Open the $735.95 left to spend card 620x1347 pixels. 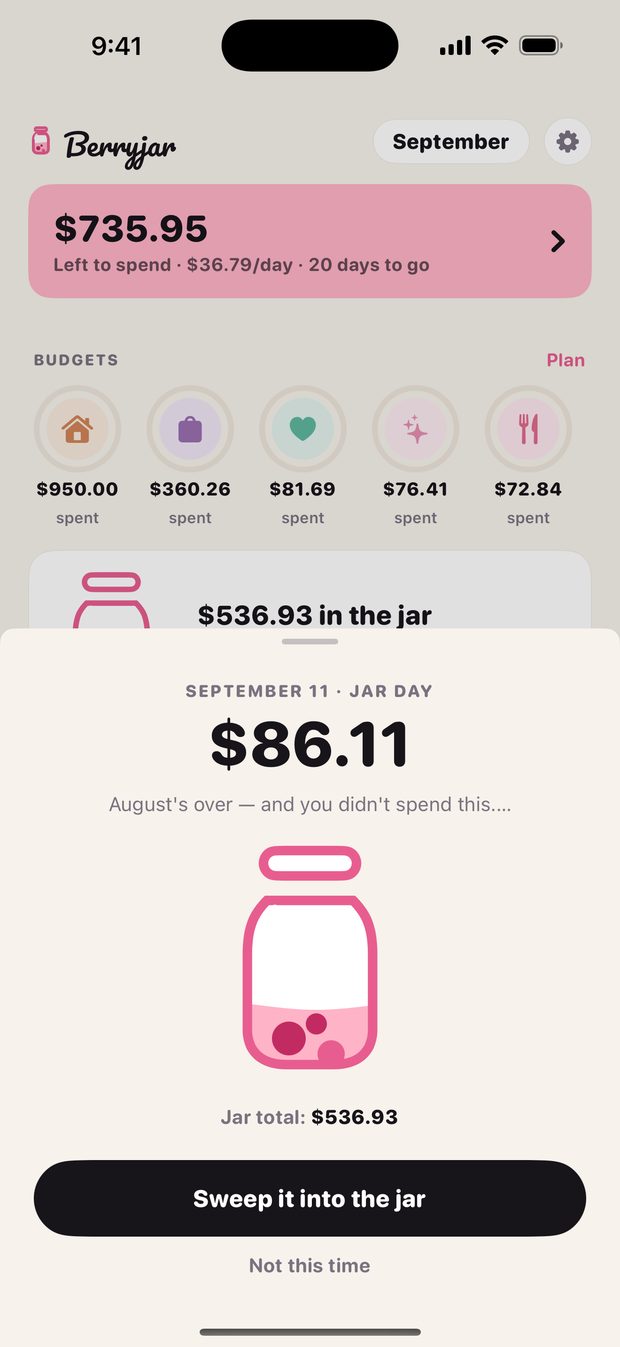(310, 241)
